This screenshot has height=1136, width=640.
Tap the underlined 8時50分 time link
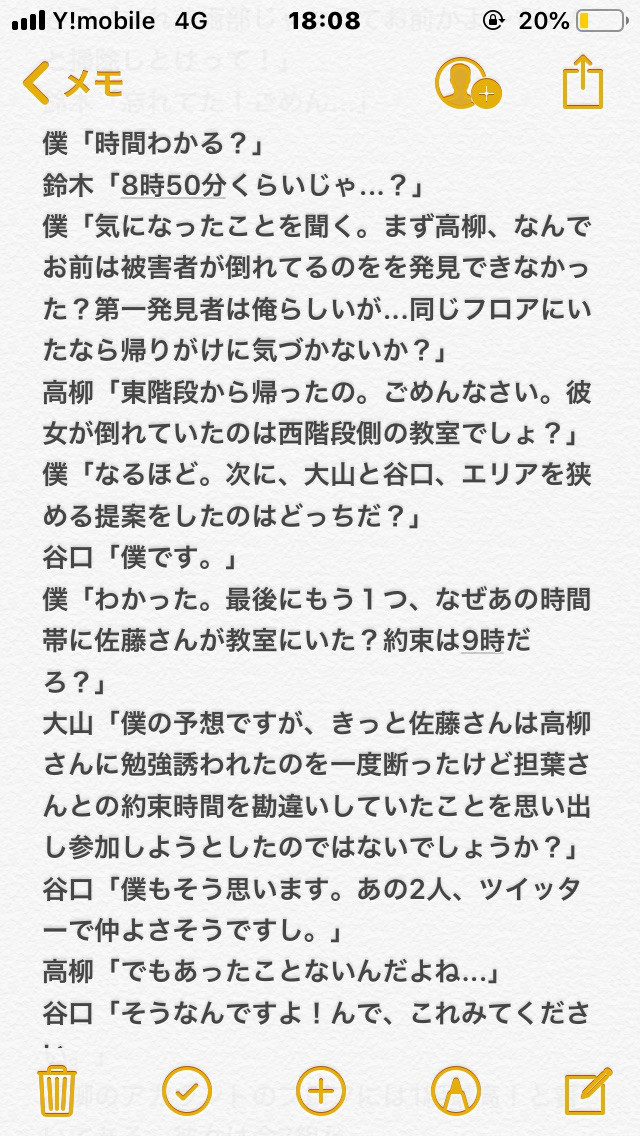pyautogui.click(x=173, y=187)
